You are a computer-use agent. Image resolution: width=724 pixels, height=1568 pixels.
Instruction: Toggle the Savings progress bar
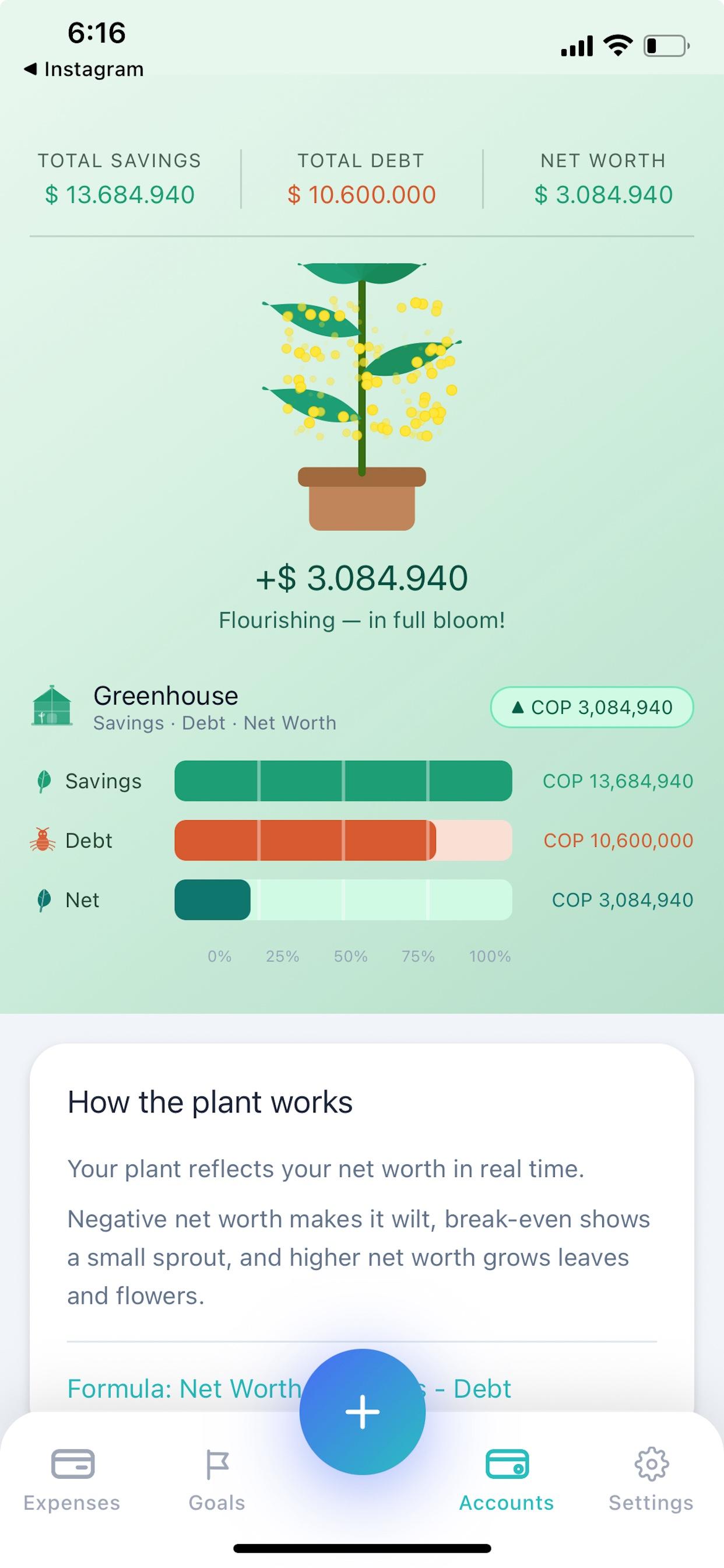343,781
